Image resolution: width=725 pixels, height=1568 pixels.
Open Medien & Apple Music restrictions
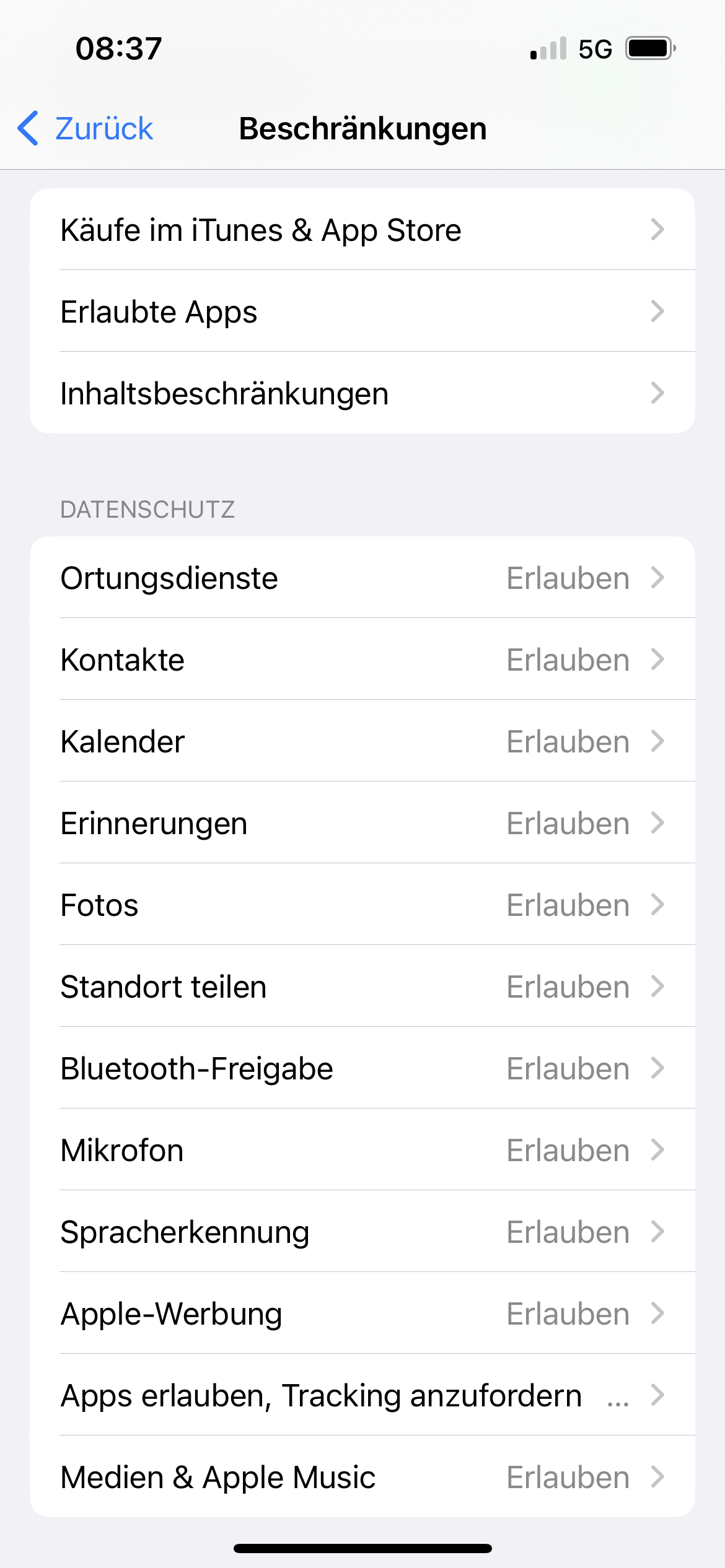pos(362,1477)
